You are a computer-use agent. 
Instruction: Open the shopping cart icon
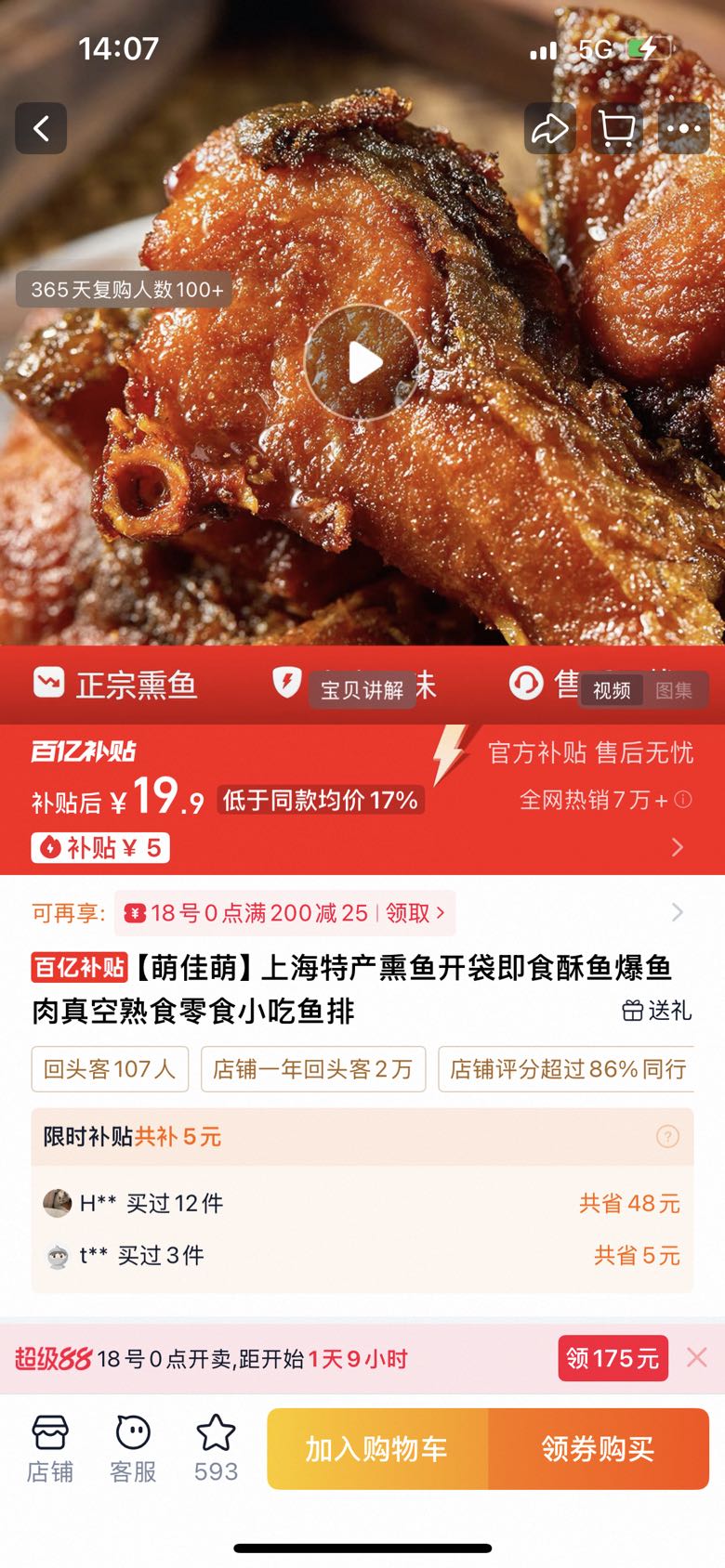617,128
